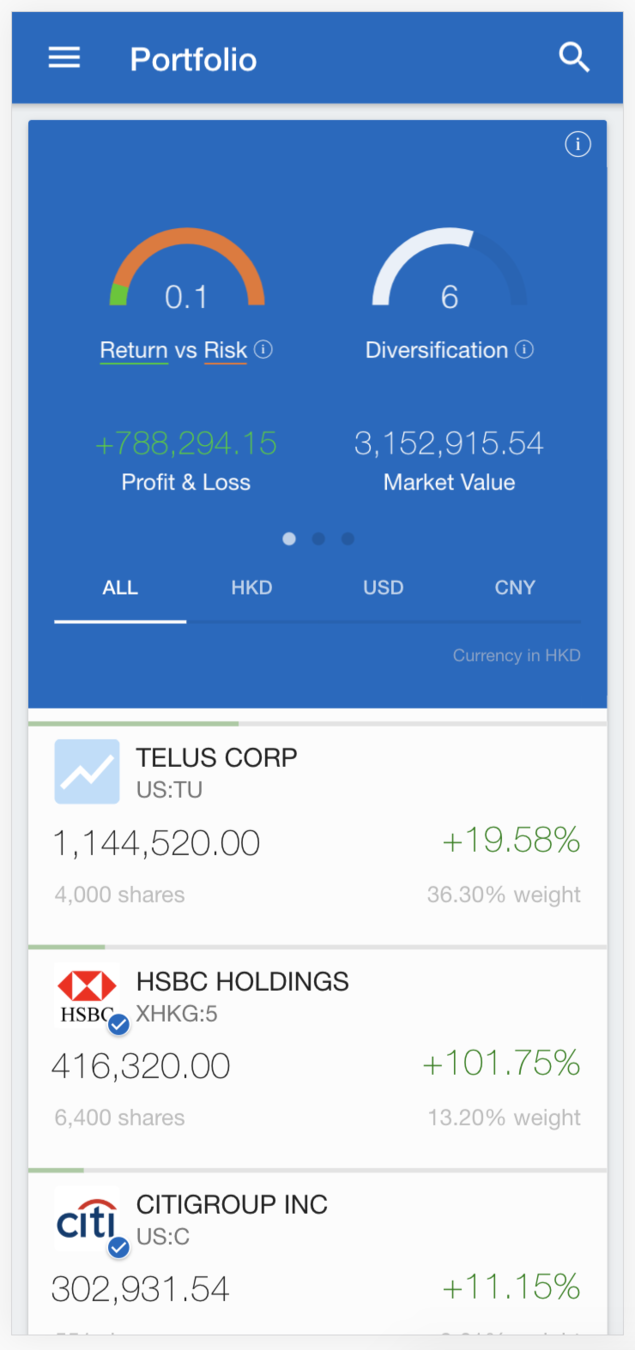The height and width of the screenshot is (1350, 635).
Task: Switch to the ALL currency tab
Action: point(120,588)
